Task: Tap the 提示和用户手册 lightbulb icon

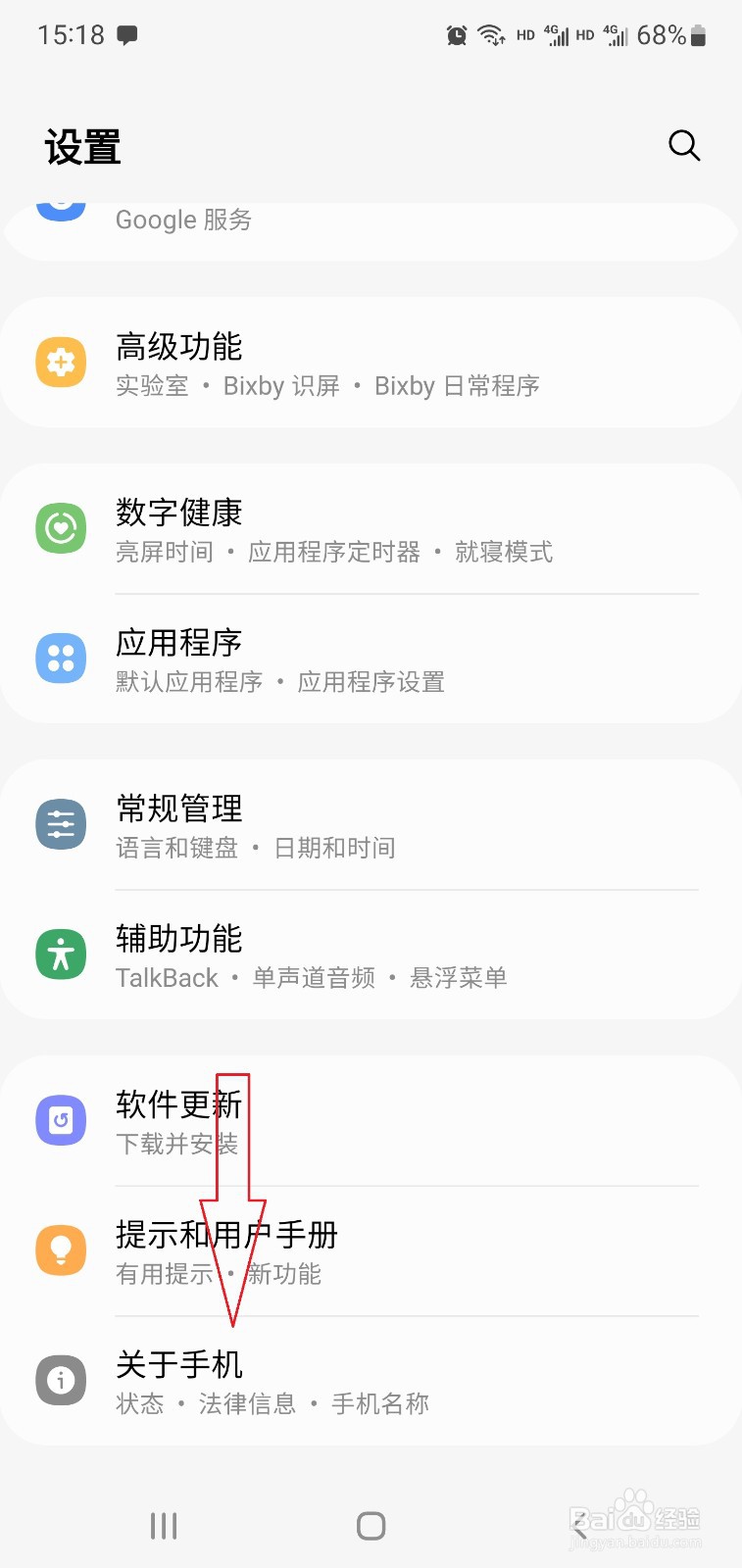Action: 61,1249
